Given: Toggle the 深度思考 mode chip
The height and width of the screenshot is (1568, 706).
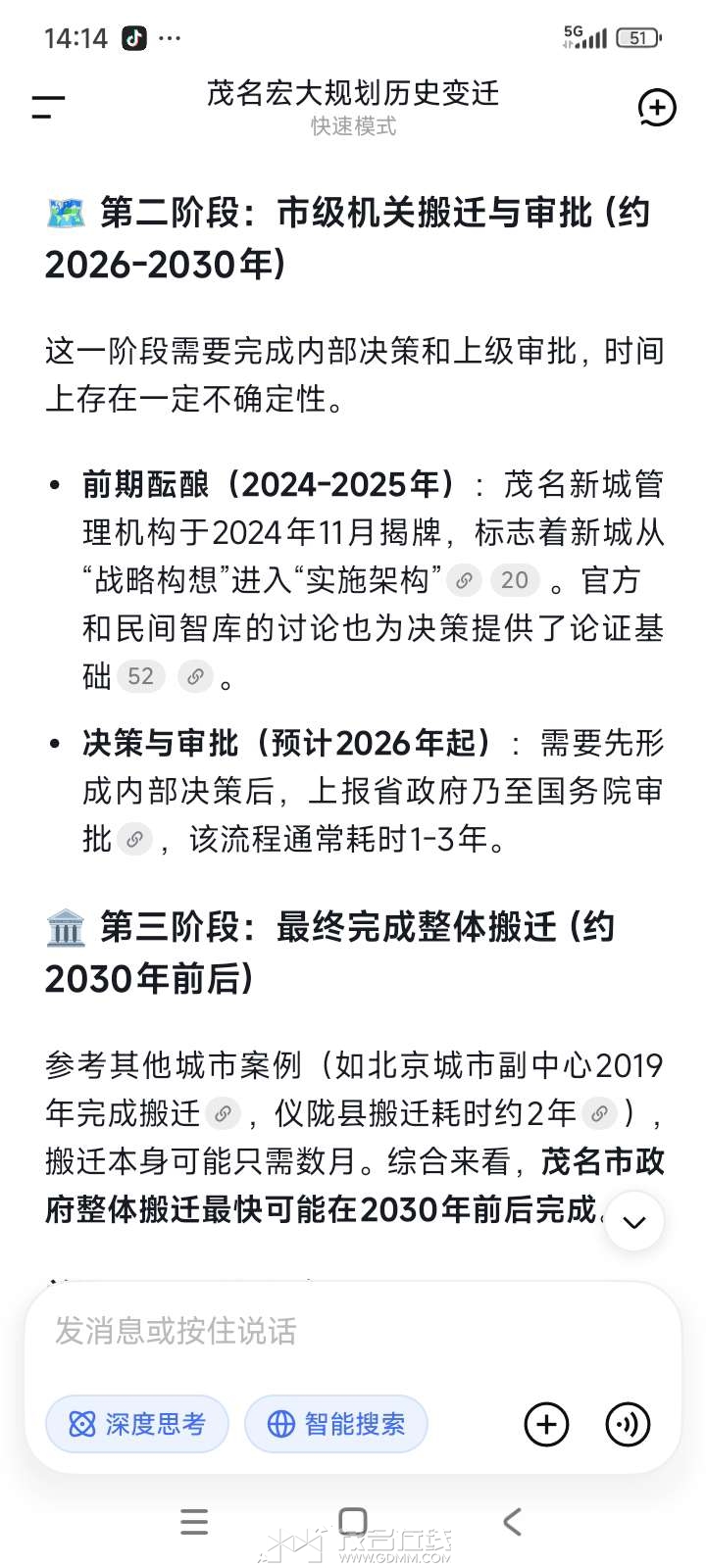Looking at the screenshot, I should (x=137, y=1424).
